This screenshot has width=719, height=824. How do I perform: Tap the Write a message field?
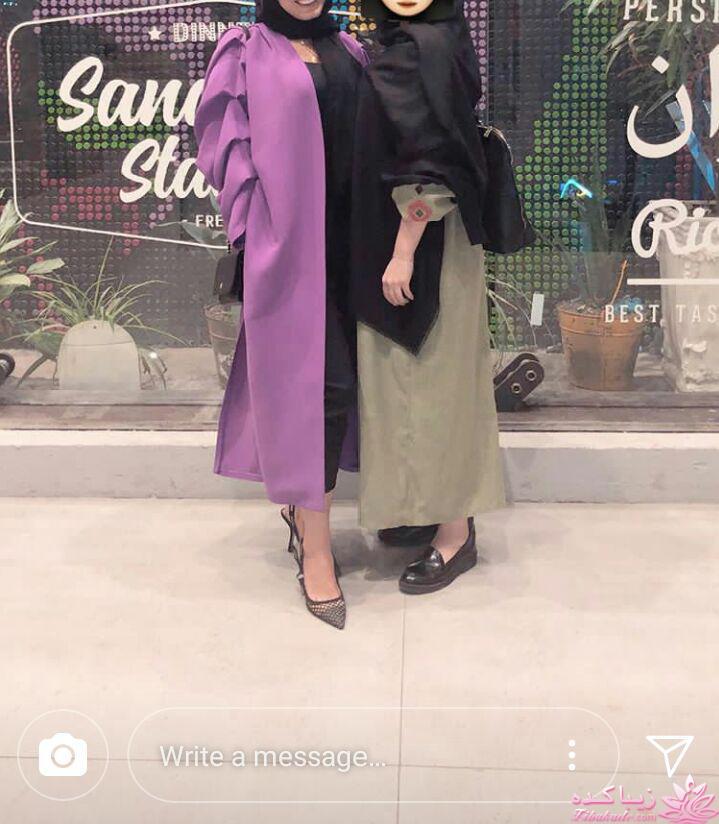(330, 756)
